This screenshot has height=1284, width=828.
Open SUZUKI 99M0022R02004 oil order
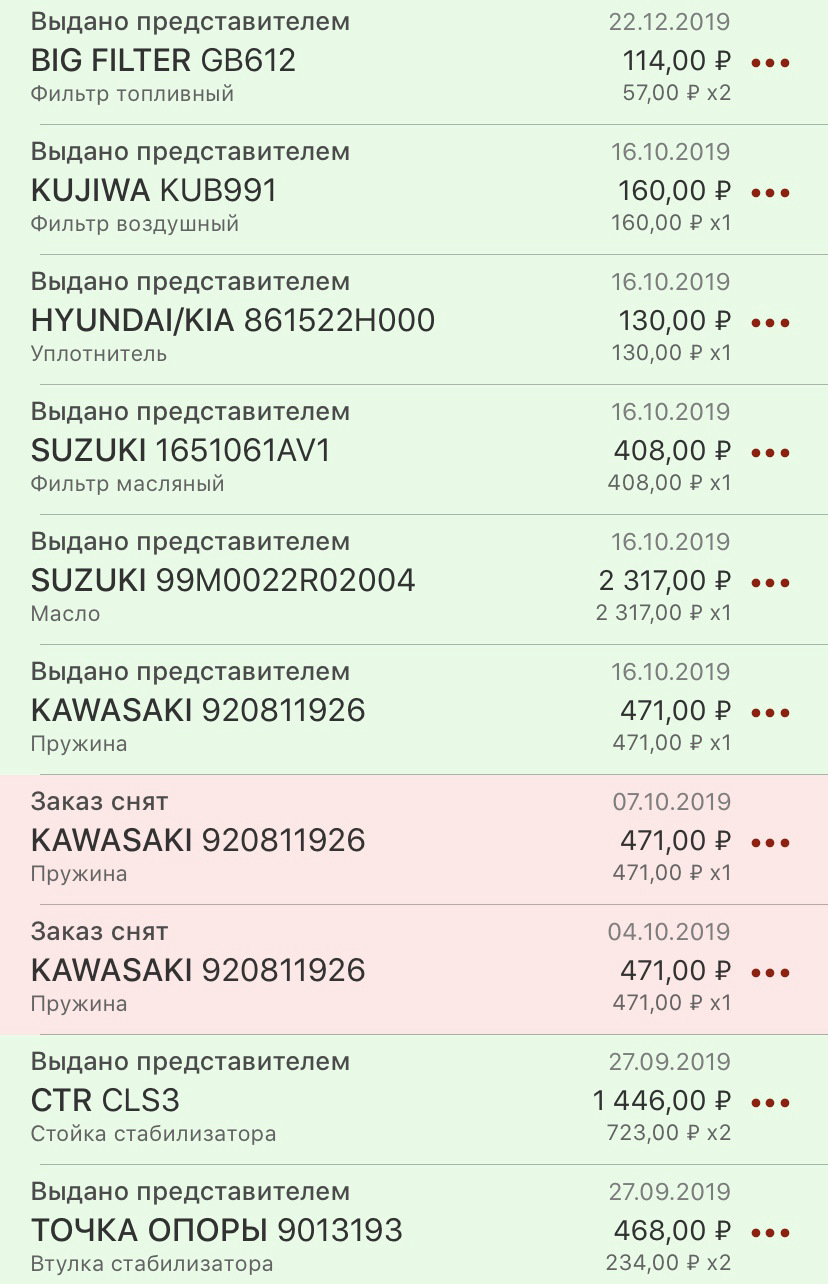(300, 580)
